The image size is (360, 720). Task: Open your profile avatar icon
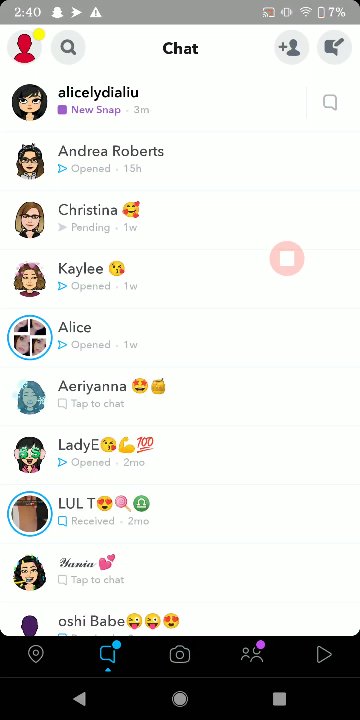pyautogui.click(x=24, y=47)
